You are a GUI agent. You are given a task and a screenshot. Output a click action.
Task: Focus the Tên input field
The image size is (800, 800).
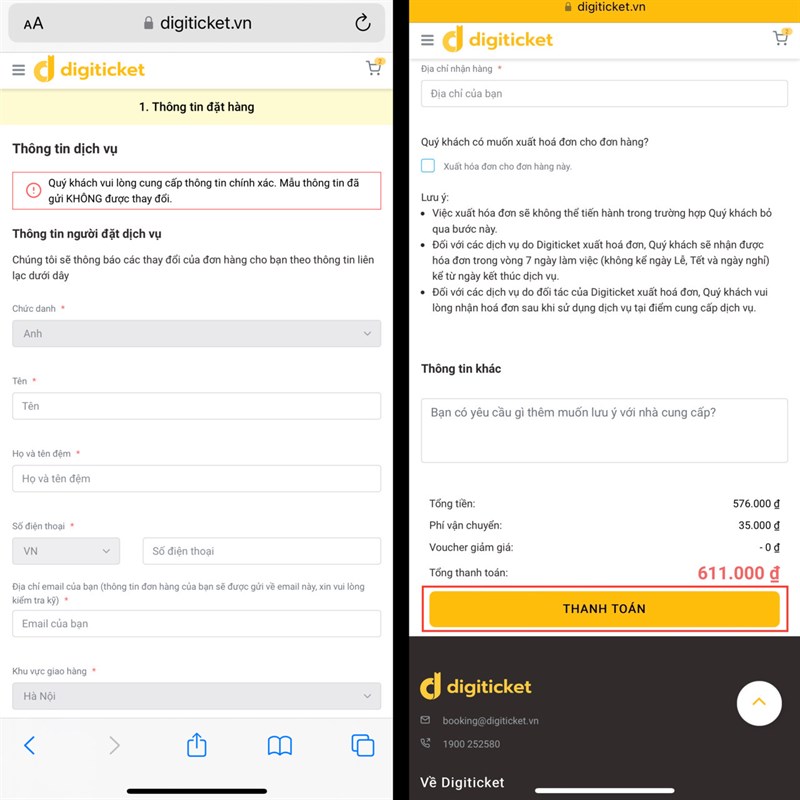196,406
